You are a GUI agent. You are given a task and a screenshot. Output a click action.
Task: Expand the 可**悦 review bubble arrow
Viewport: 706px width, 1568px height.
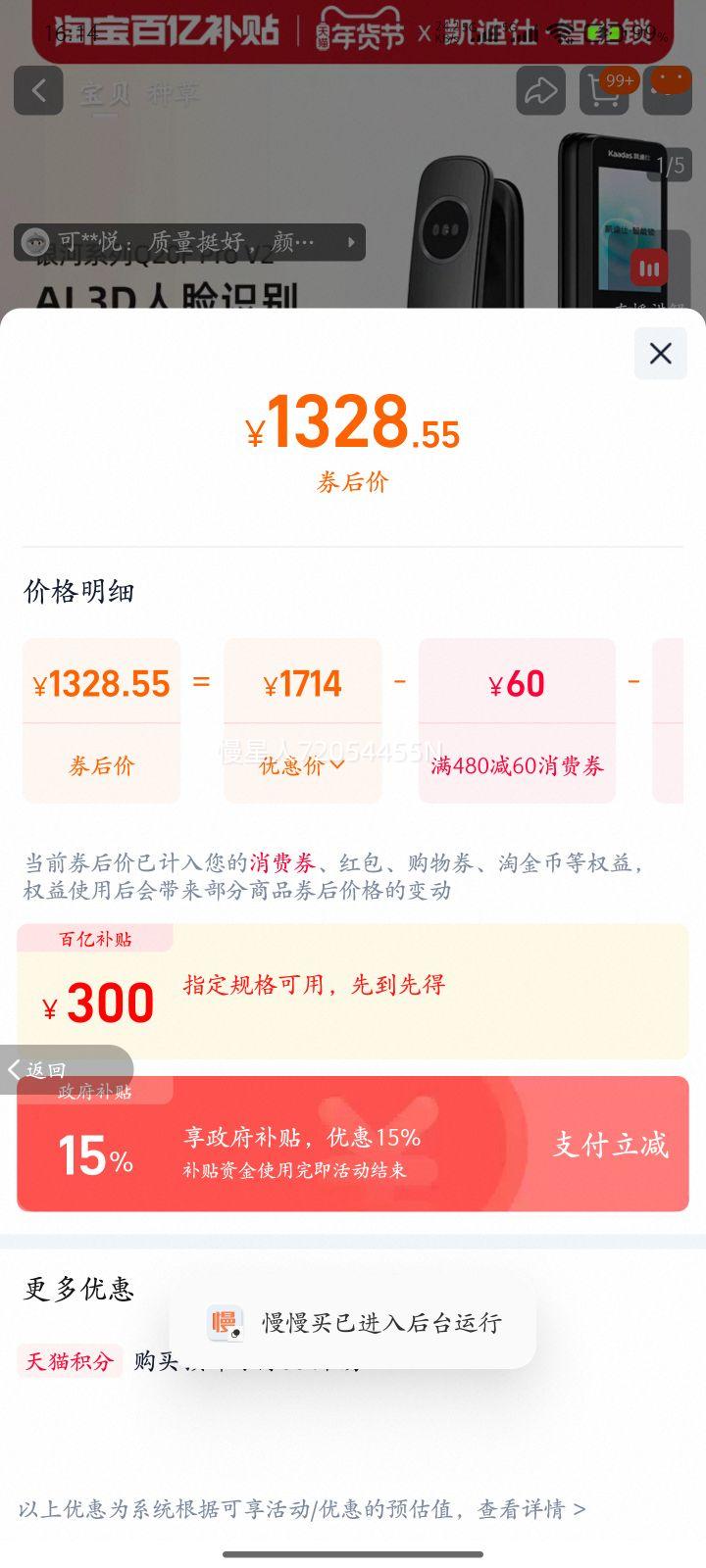[349, 242]
